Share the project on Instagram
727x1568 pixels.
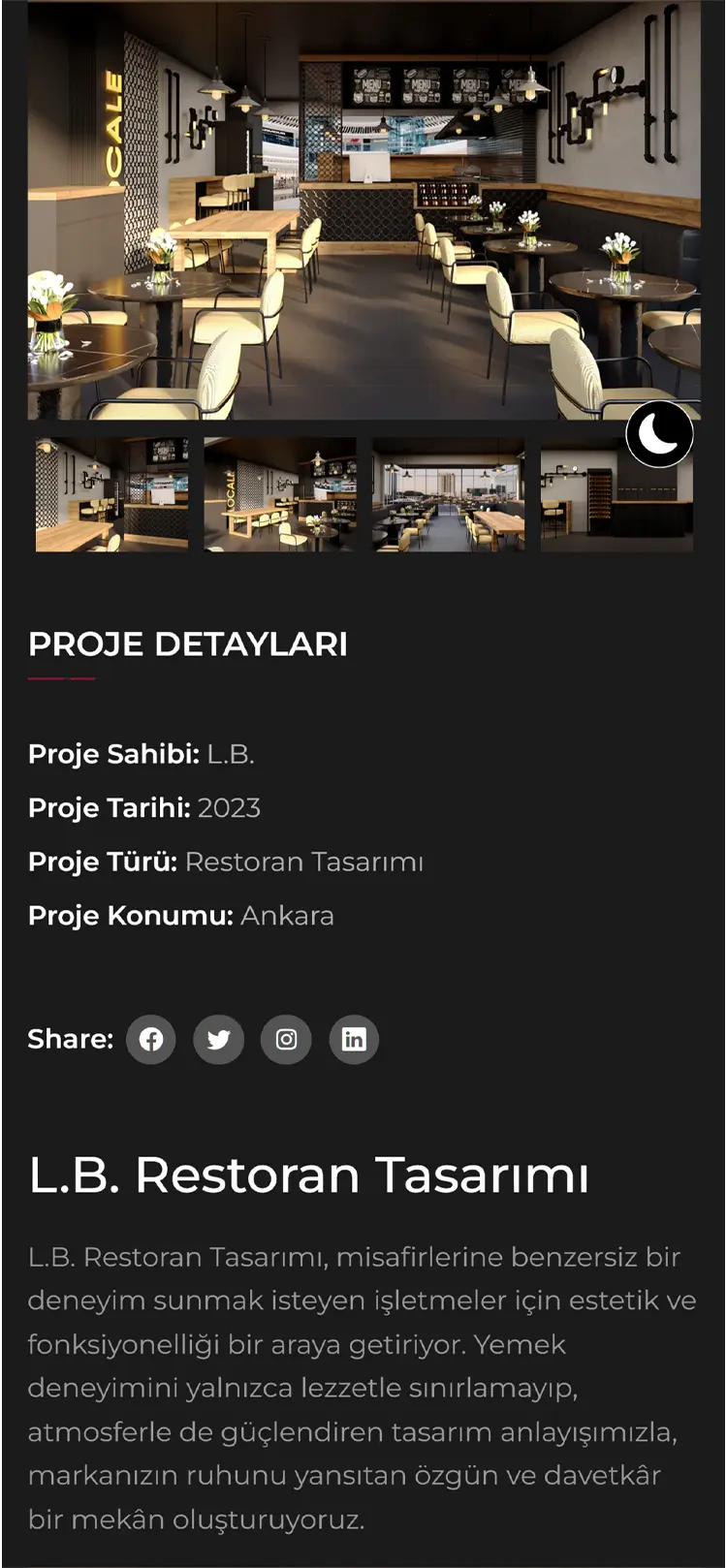click(286, 1039)
